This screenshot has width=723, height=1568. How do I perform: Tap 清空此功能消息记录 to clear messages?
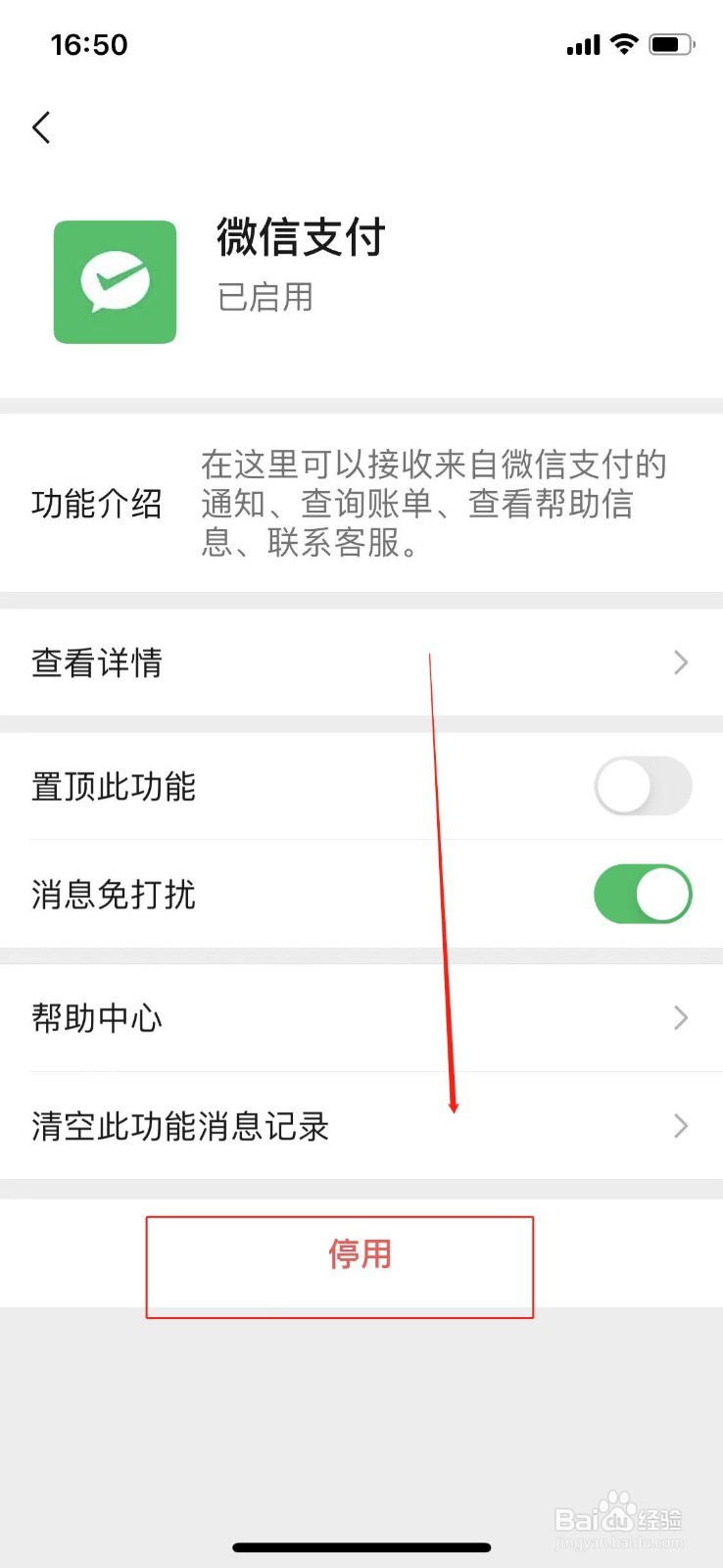tap(181, 1126)
